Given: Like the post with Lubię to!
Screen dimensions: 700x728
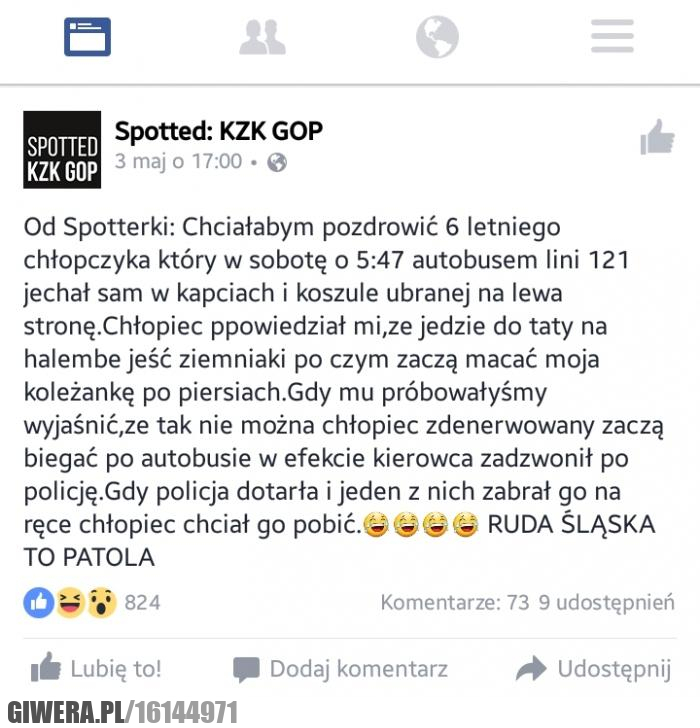Looking at the screenshot, I should coord(96,668).
